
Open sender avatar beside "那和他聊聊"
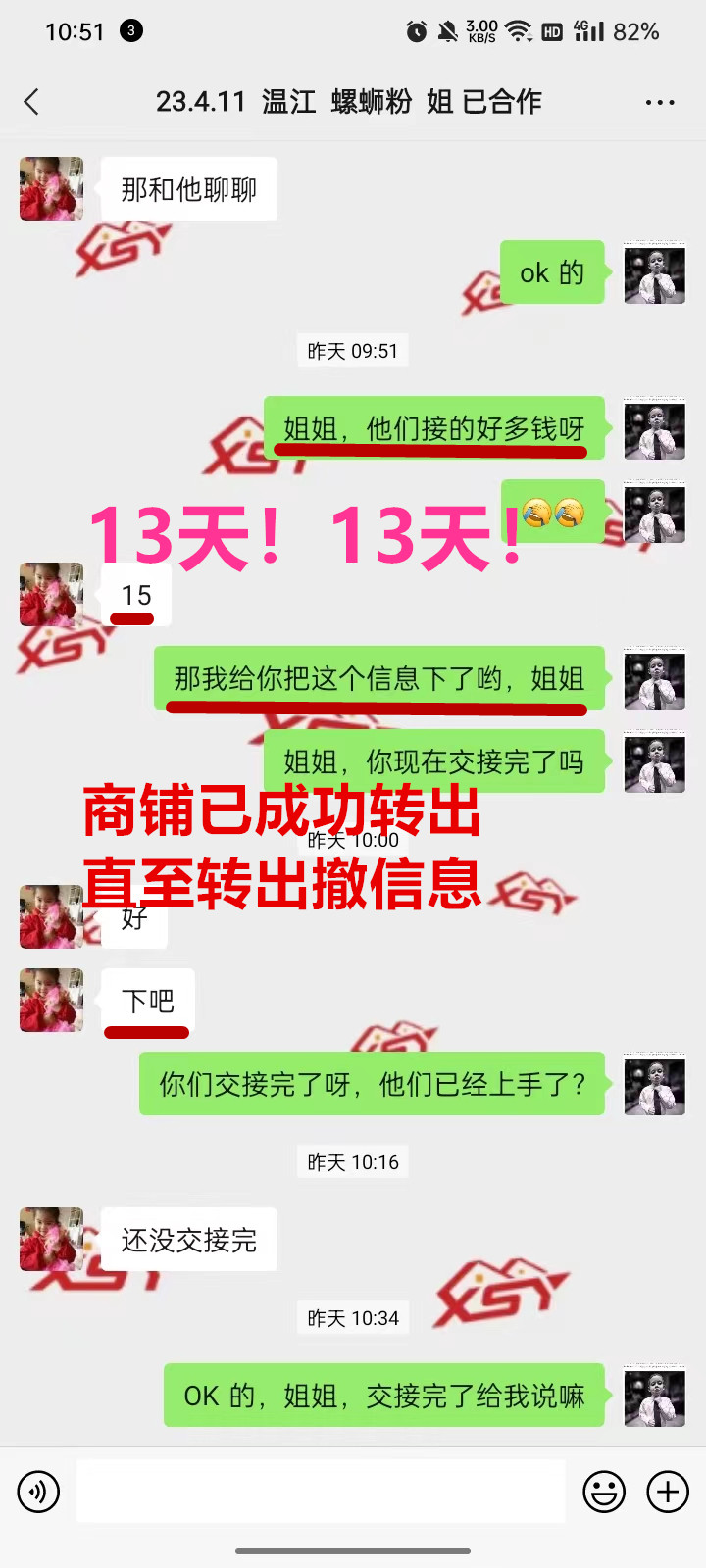51,188
